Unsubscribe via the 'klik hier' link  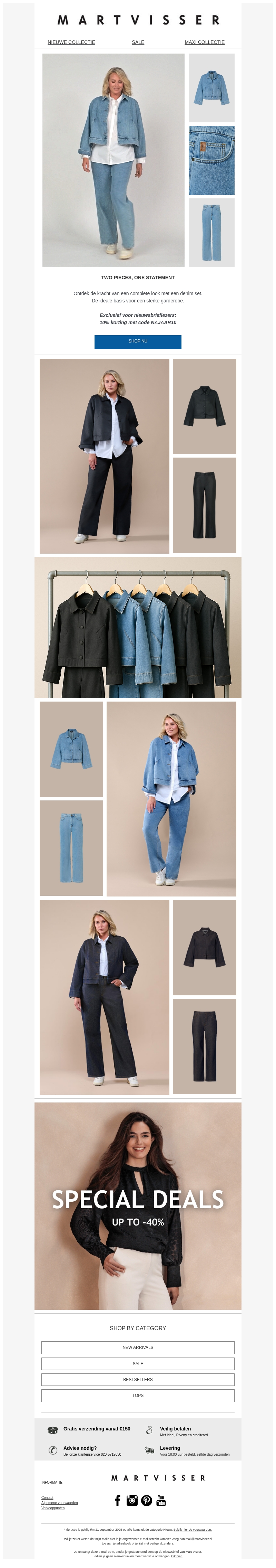point(176,1556)
